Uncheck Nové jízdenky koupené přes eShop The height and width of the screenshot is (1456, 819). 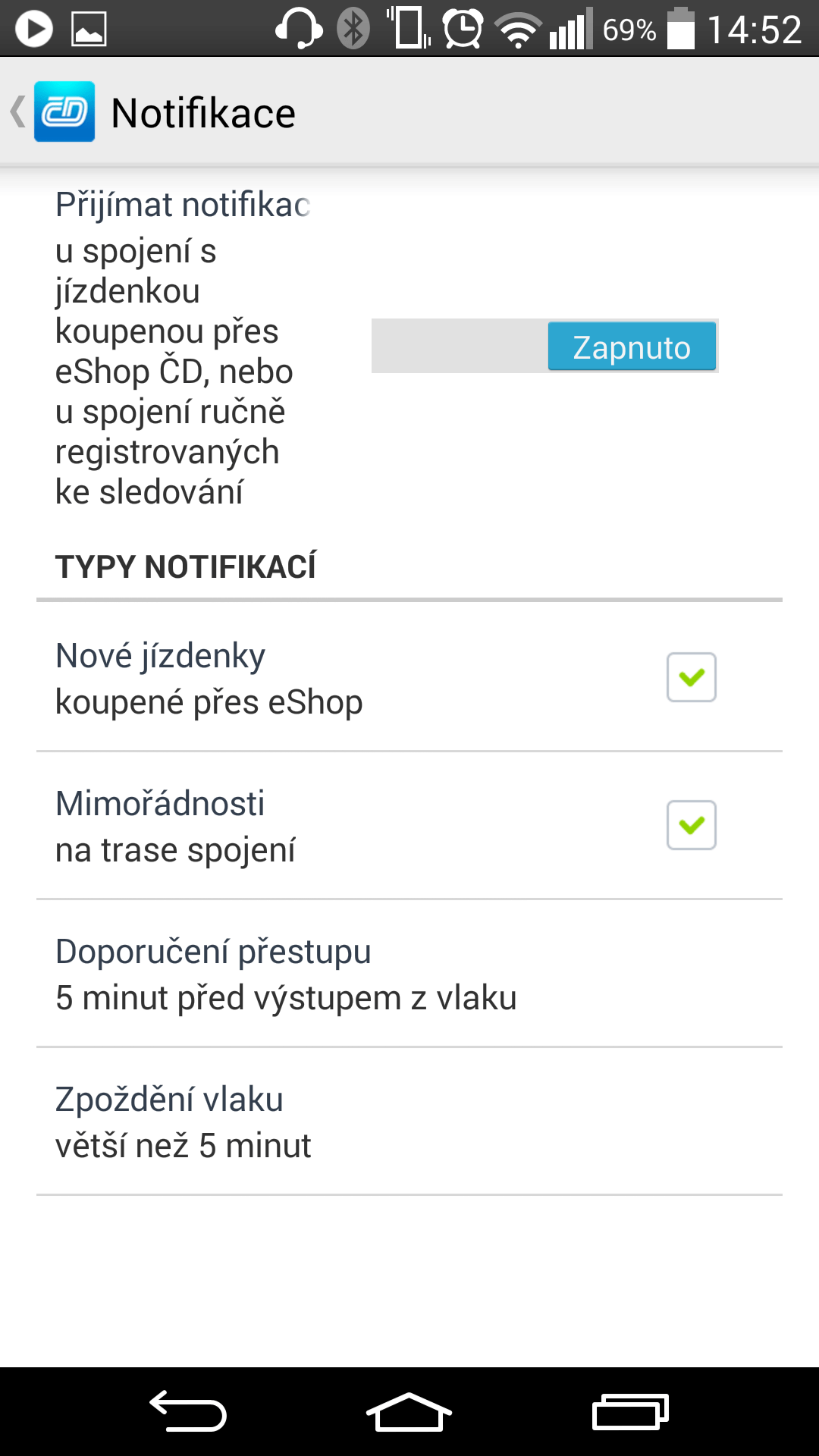691,677
